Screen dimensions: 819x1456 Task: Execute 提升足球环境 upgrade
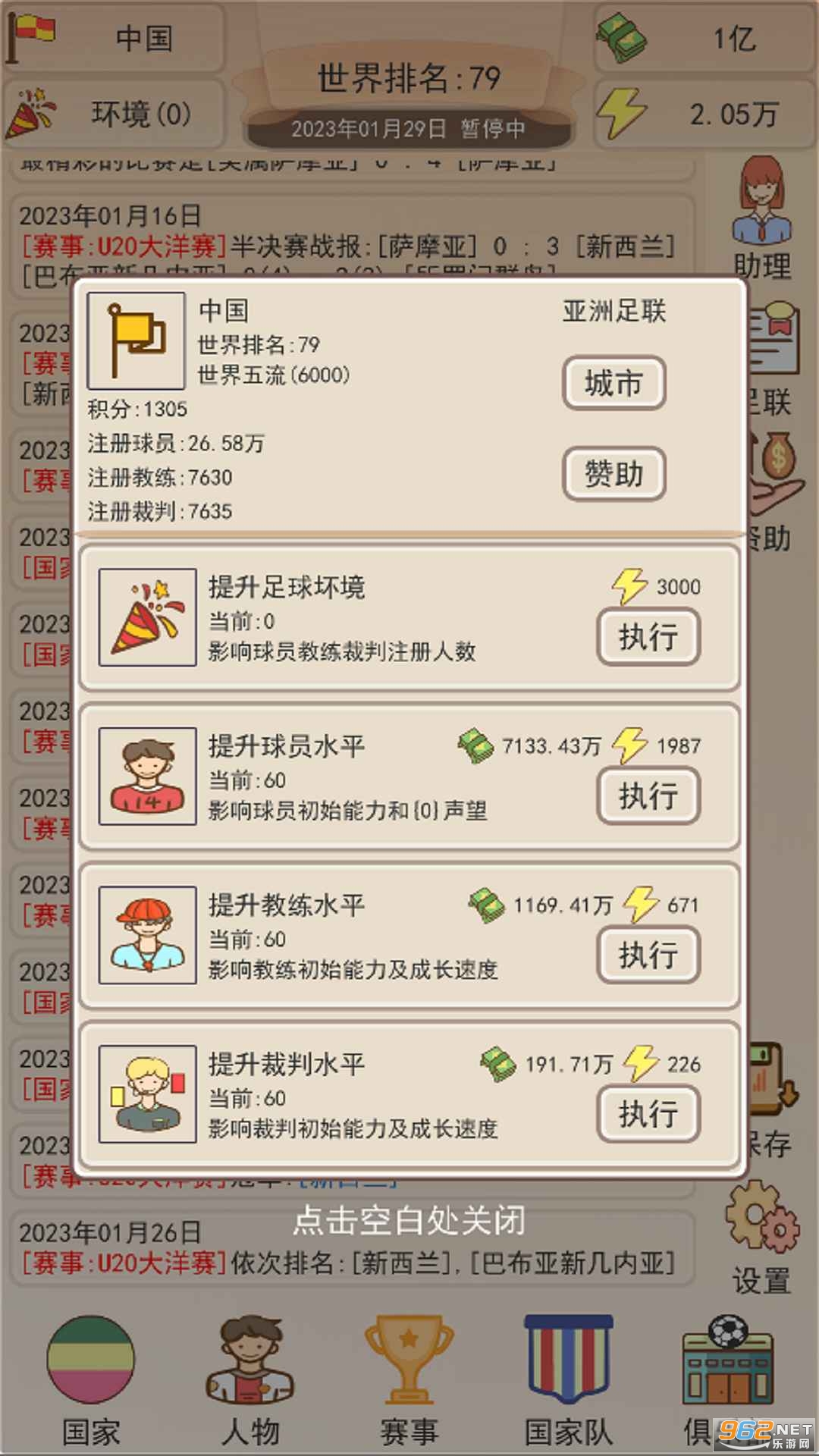[648, 637]
